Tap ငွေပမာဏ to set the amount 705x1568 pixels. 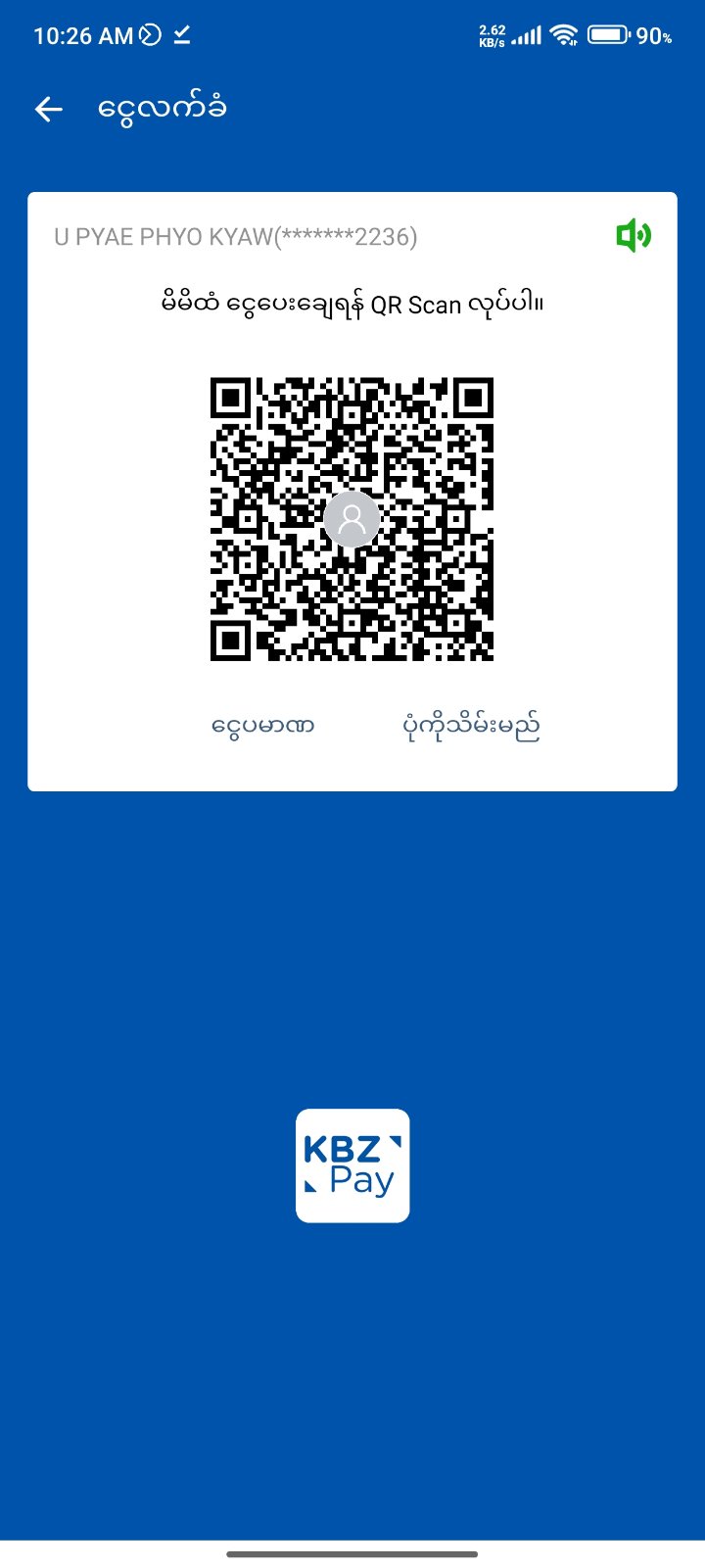(262, 727)
